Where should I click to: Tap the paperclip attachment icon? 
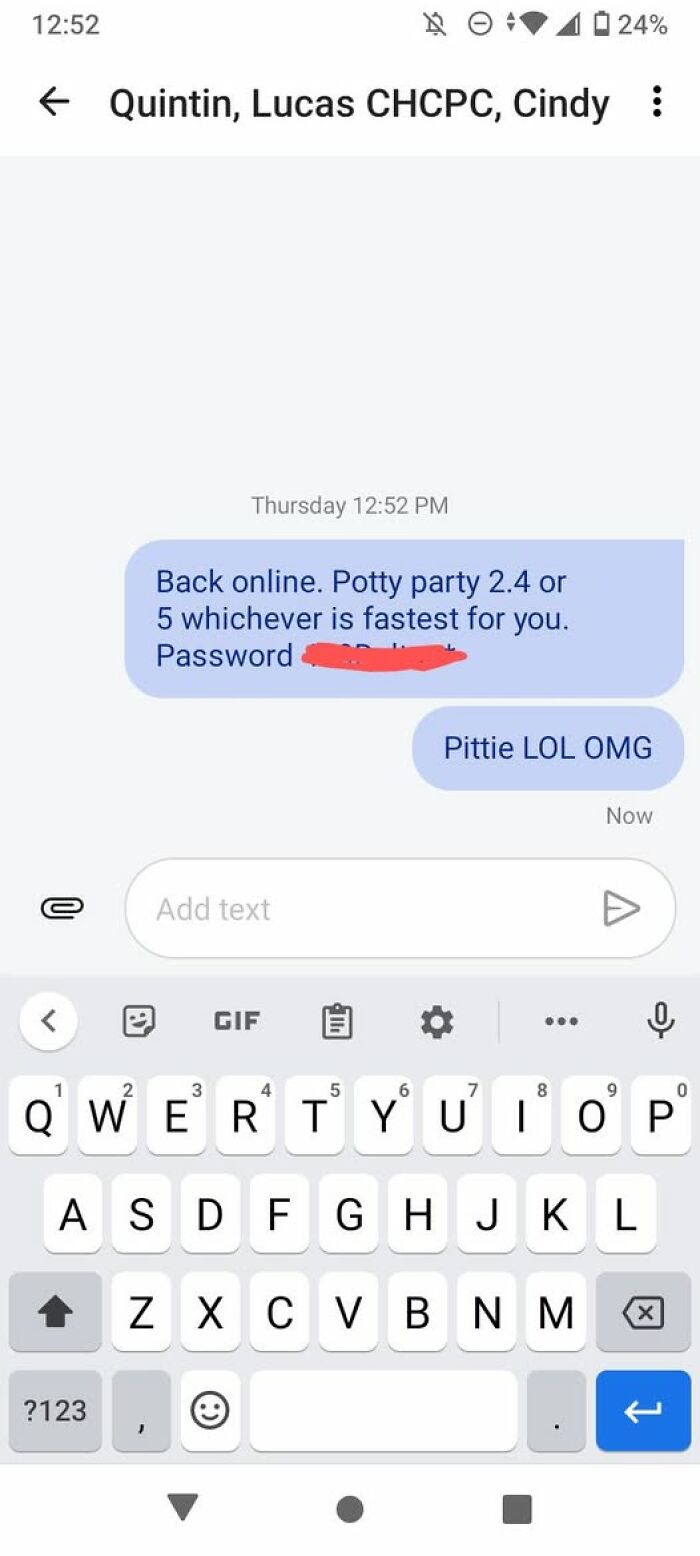pyautogui.click(x=62, y=908)
